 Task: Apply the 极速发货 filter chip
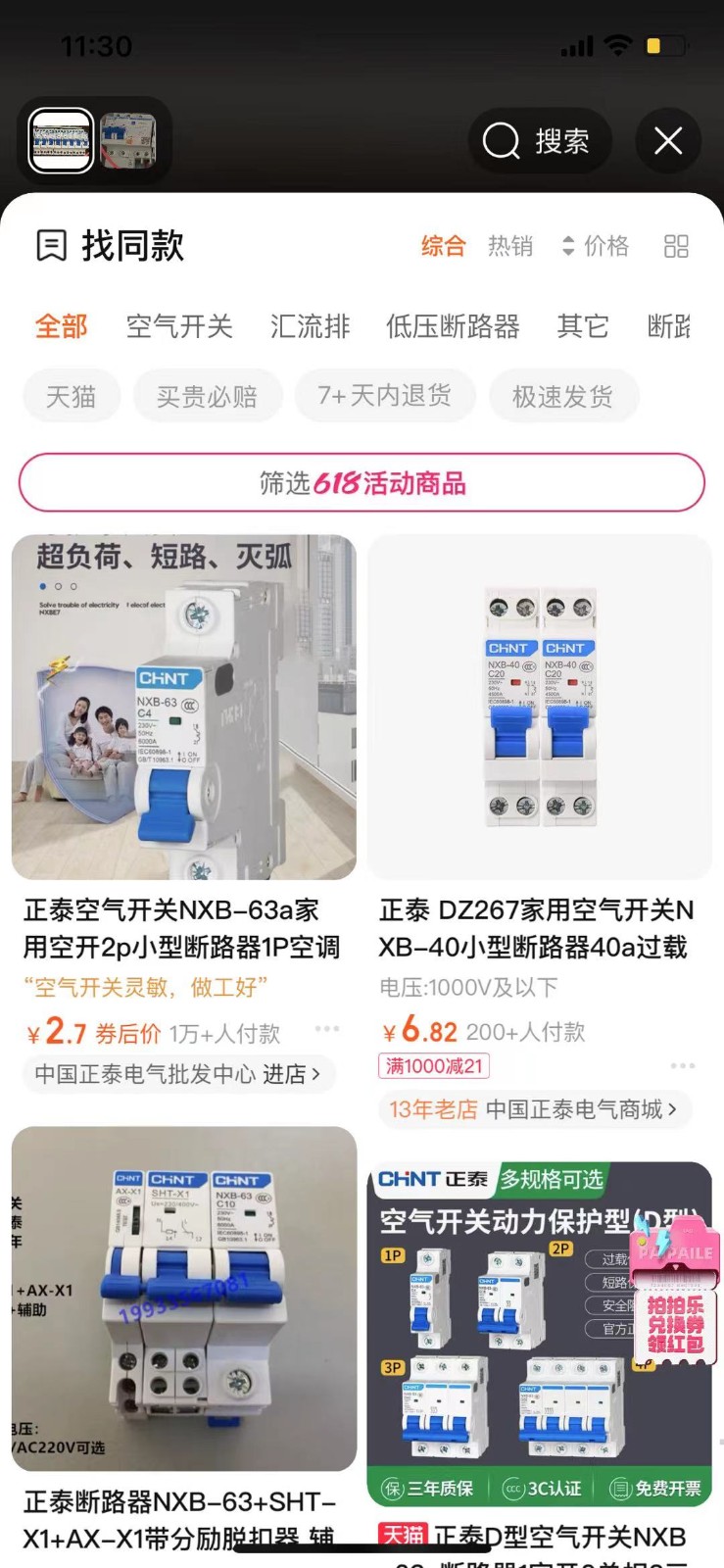(562, 396)
